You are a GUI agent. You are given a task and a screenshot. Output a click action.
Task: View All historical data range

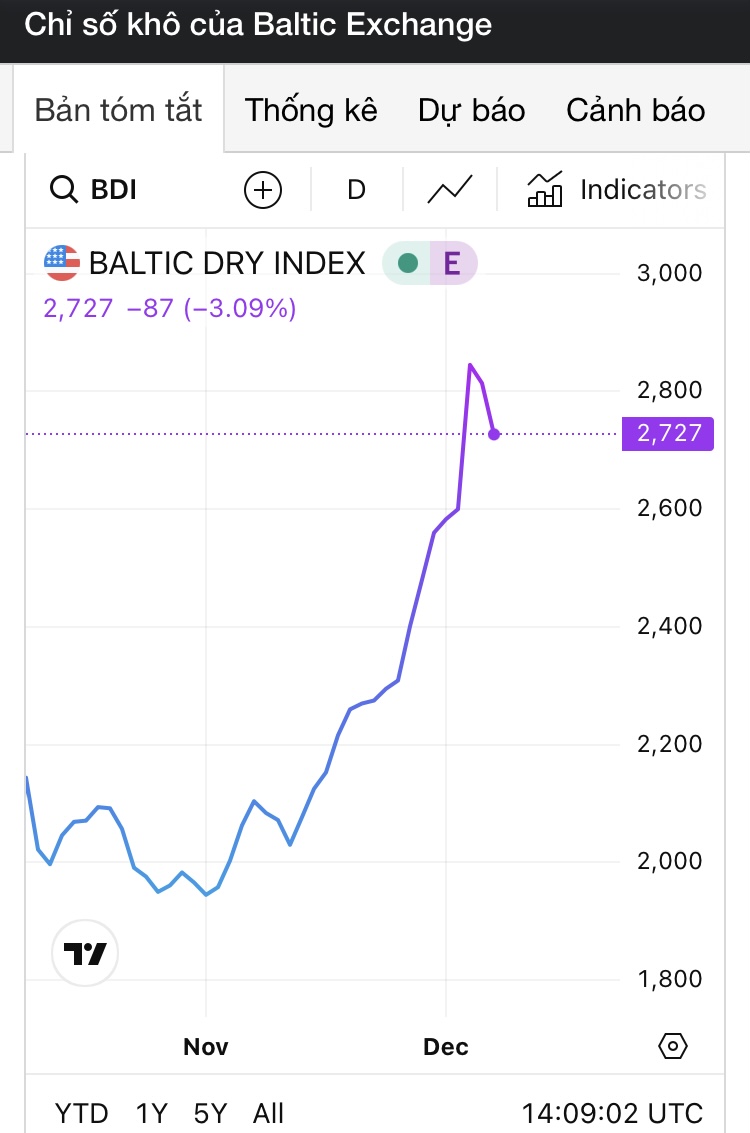pyautogui.click(x=268, y=1113)
